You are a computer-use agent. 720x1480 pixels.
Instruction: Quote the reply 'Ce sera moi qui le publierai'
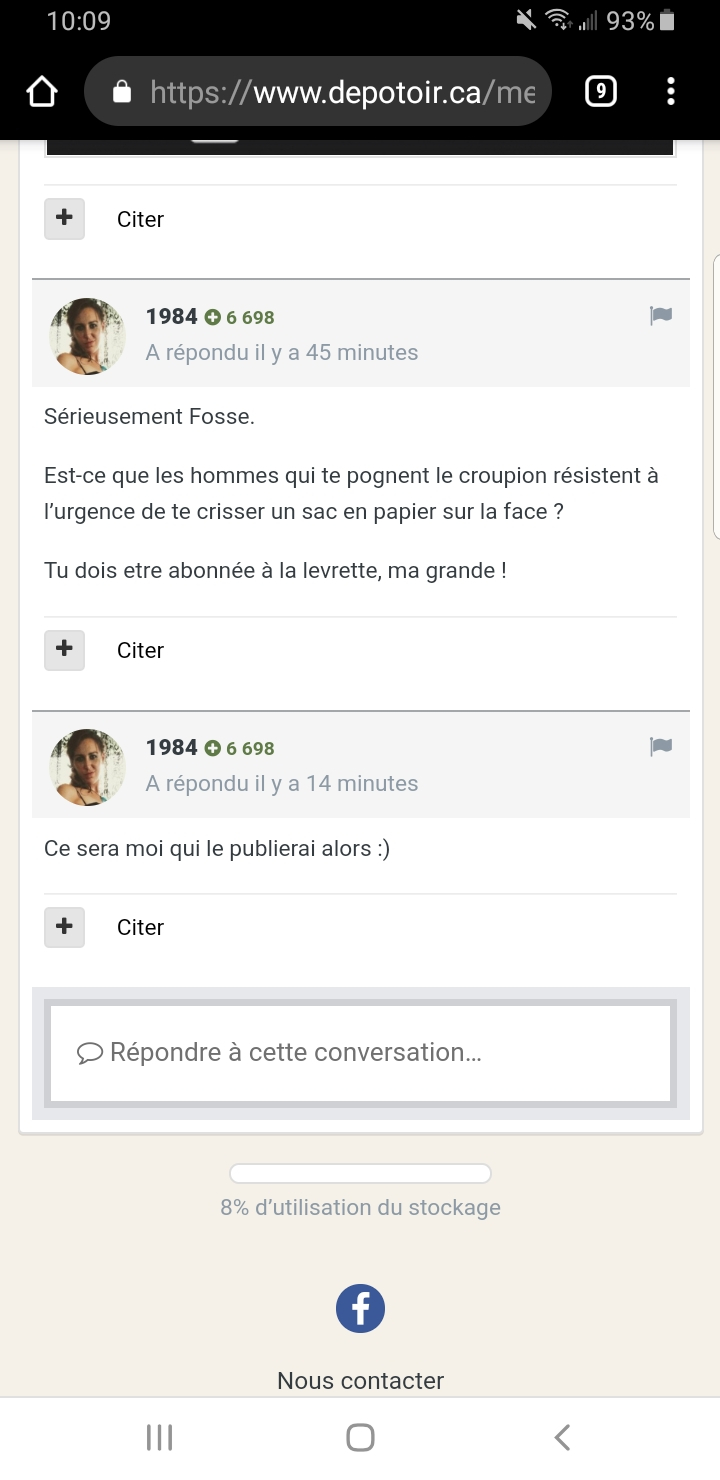tap(140, 927)
